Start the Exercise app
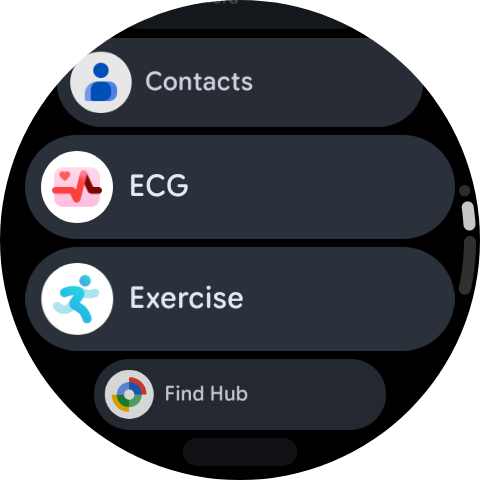The image size is (480, 480). (x=240, y=299)
